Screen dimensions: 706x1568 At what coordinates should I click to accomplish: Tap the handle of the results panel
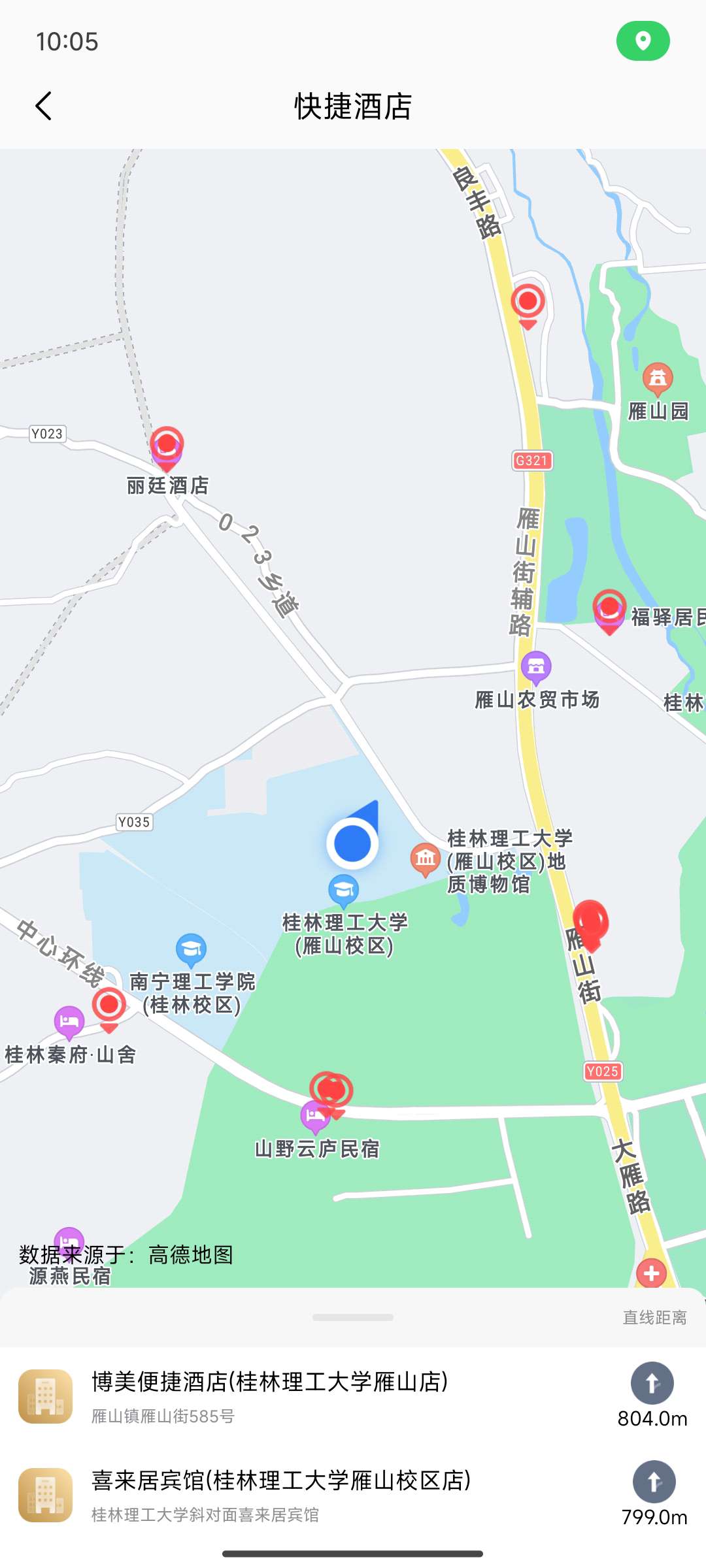coord(353,1317)
